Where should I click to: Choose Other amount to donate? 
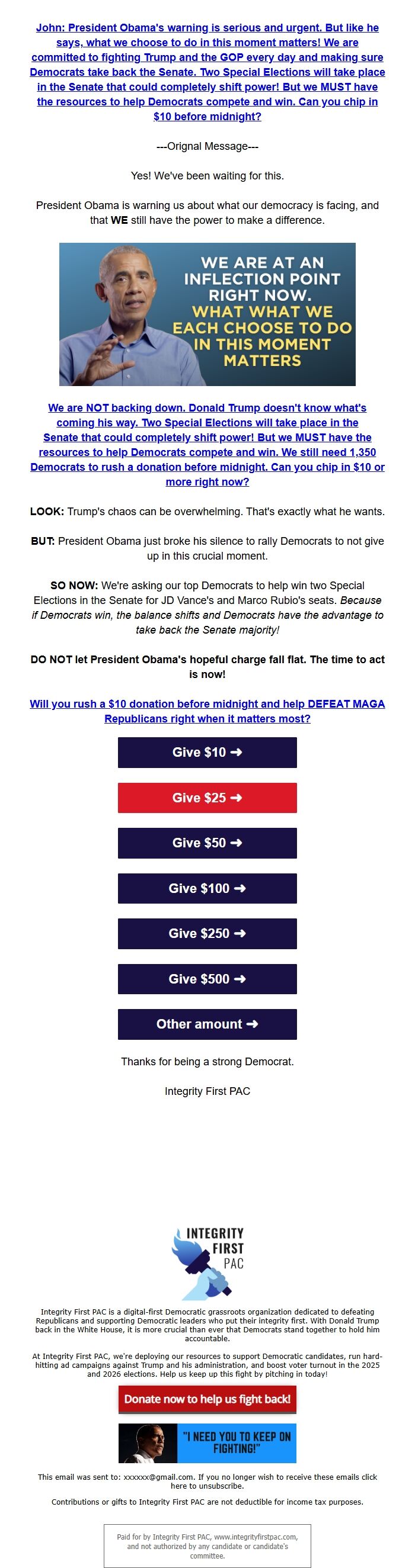(207, 1024)
